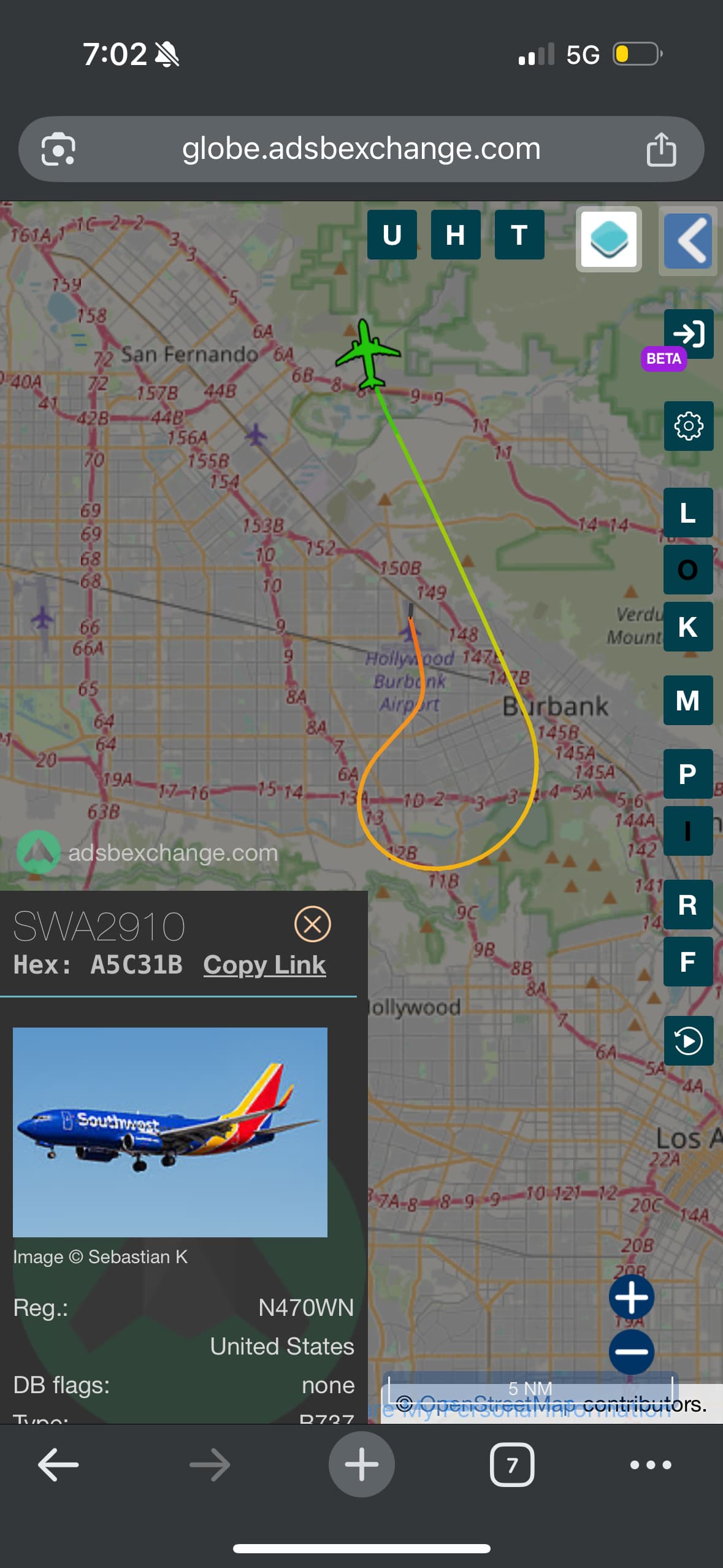Tap the T map toggle button

(x=519, y=235)
